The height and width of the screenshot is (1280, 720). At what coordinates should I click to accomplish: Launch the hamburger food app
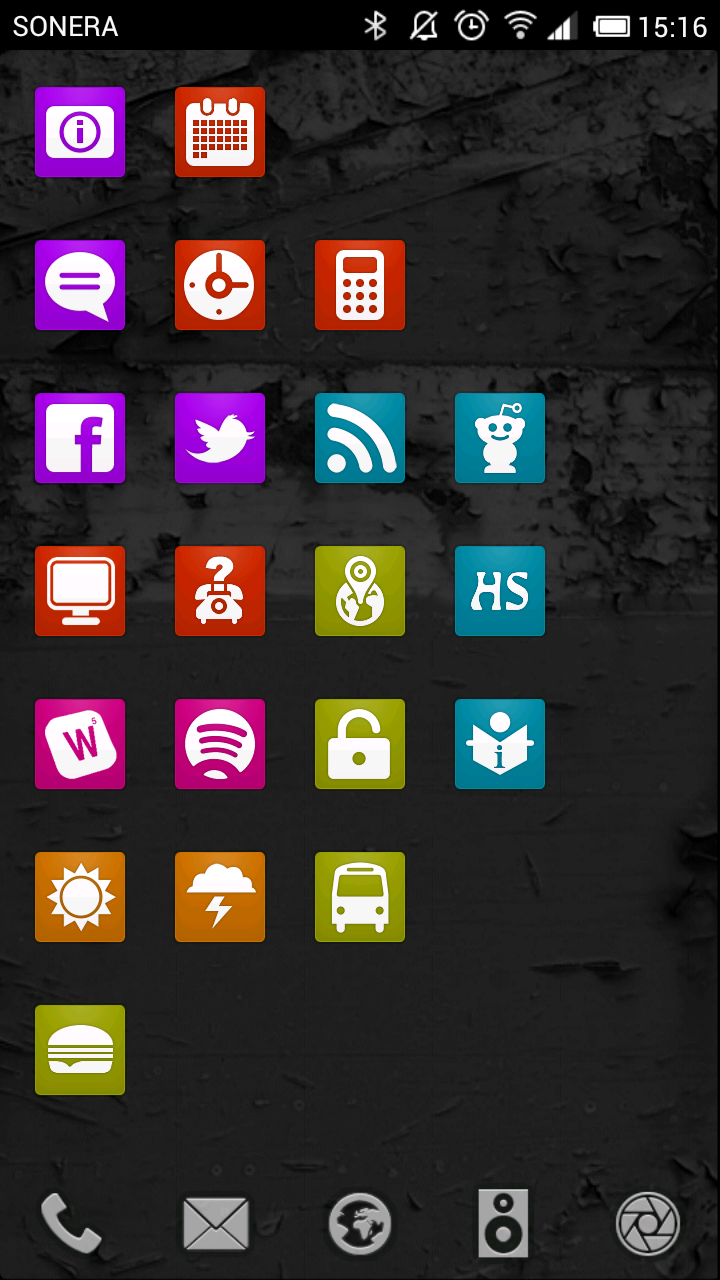(x=80, y=1050)
